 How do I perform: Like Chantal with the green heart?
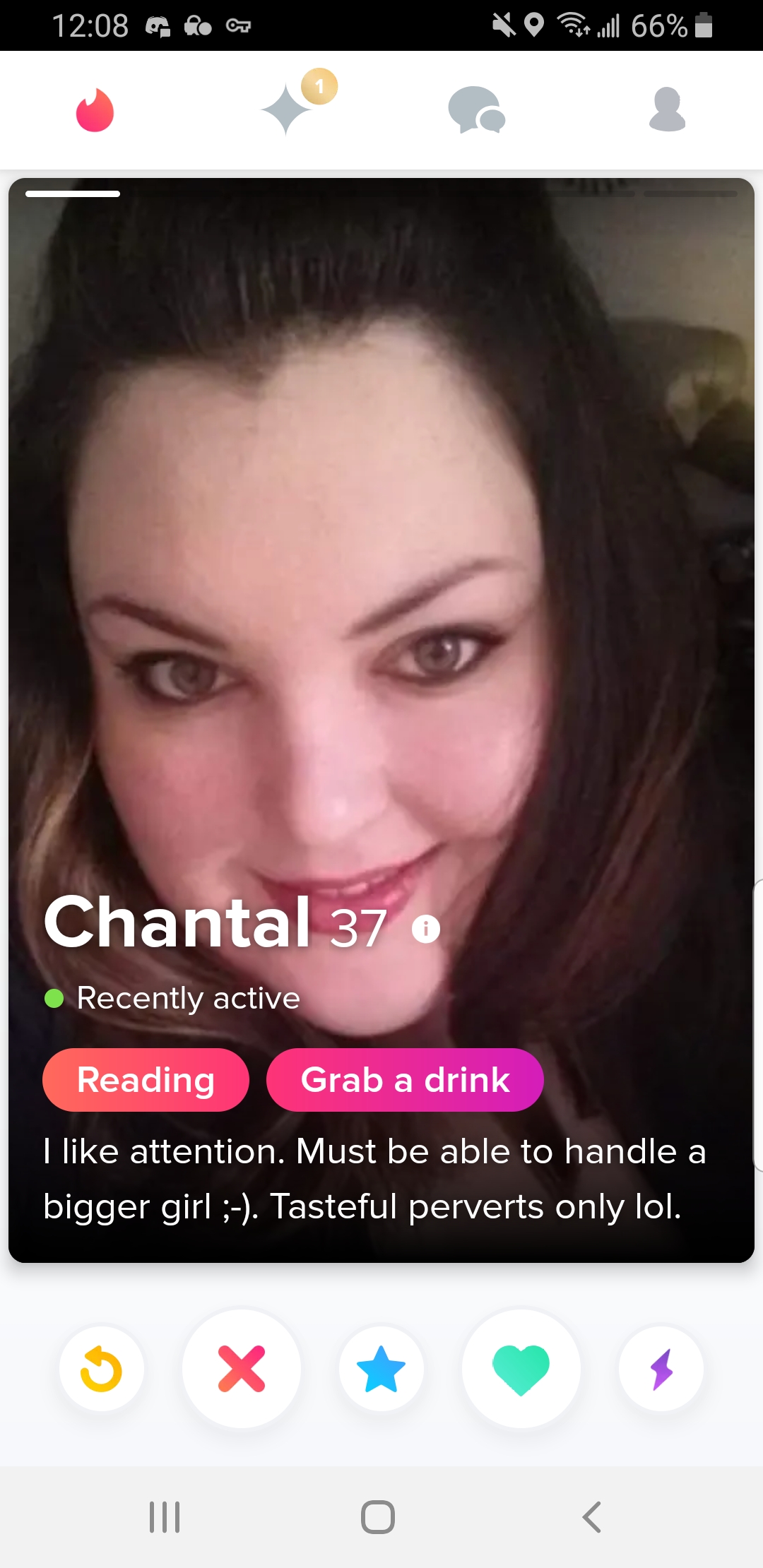point(521,1369)
